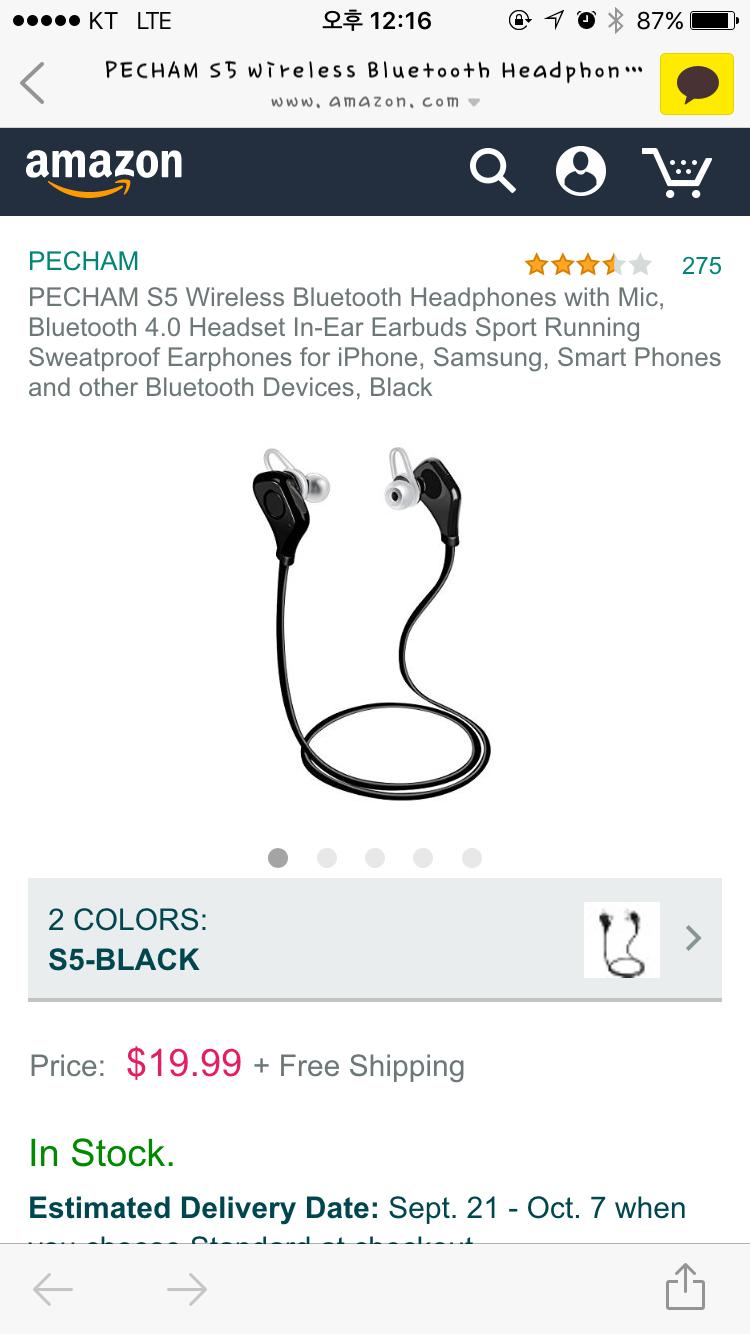
Task: Go back using the top-left arrow
Action: [33, 83]
